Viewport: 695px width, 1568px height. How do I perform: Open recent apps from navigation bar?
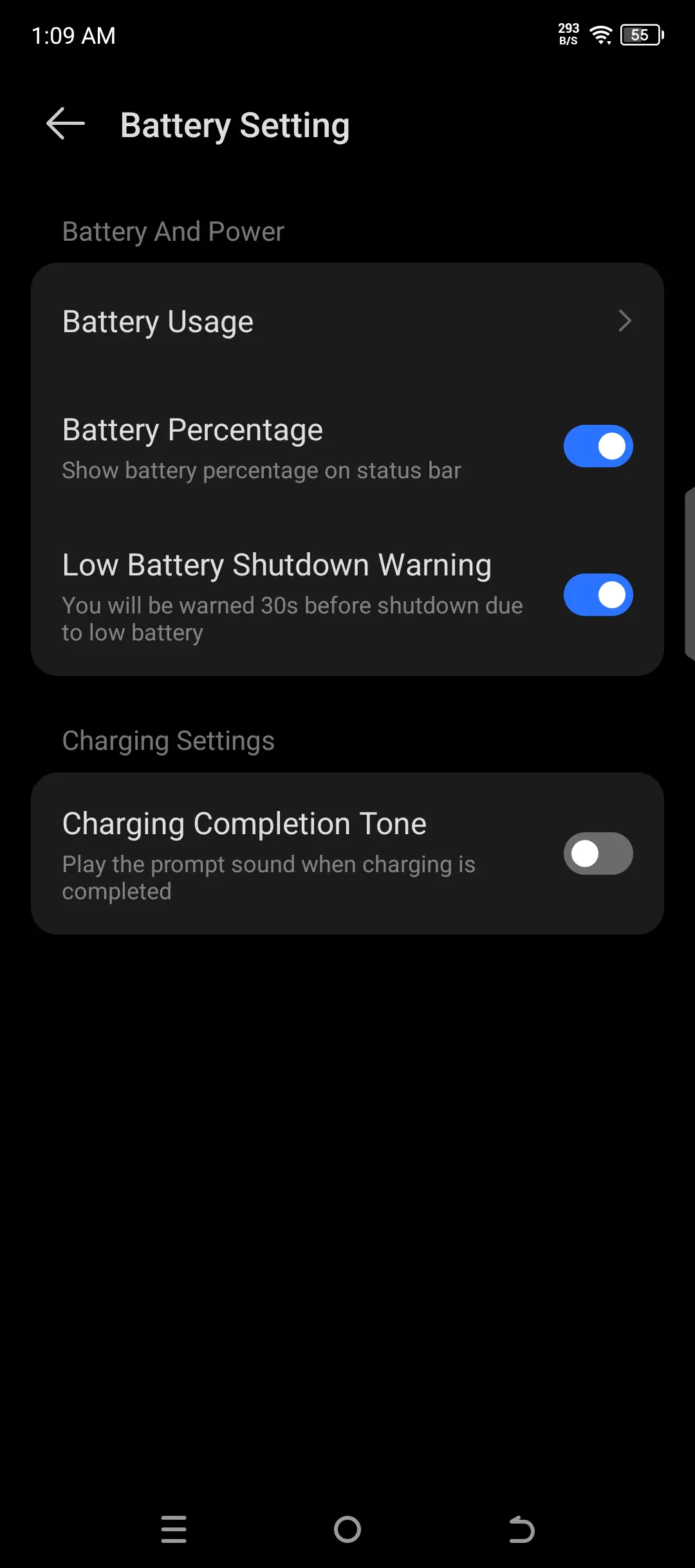click(174, 1529)
